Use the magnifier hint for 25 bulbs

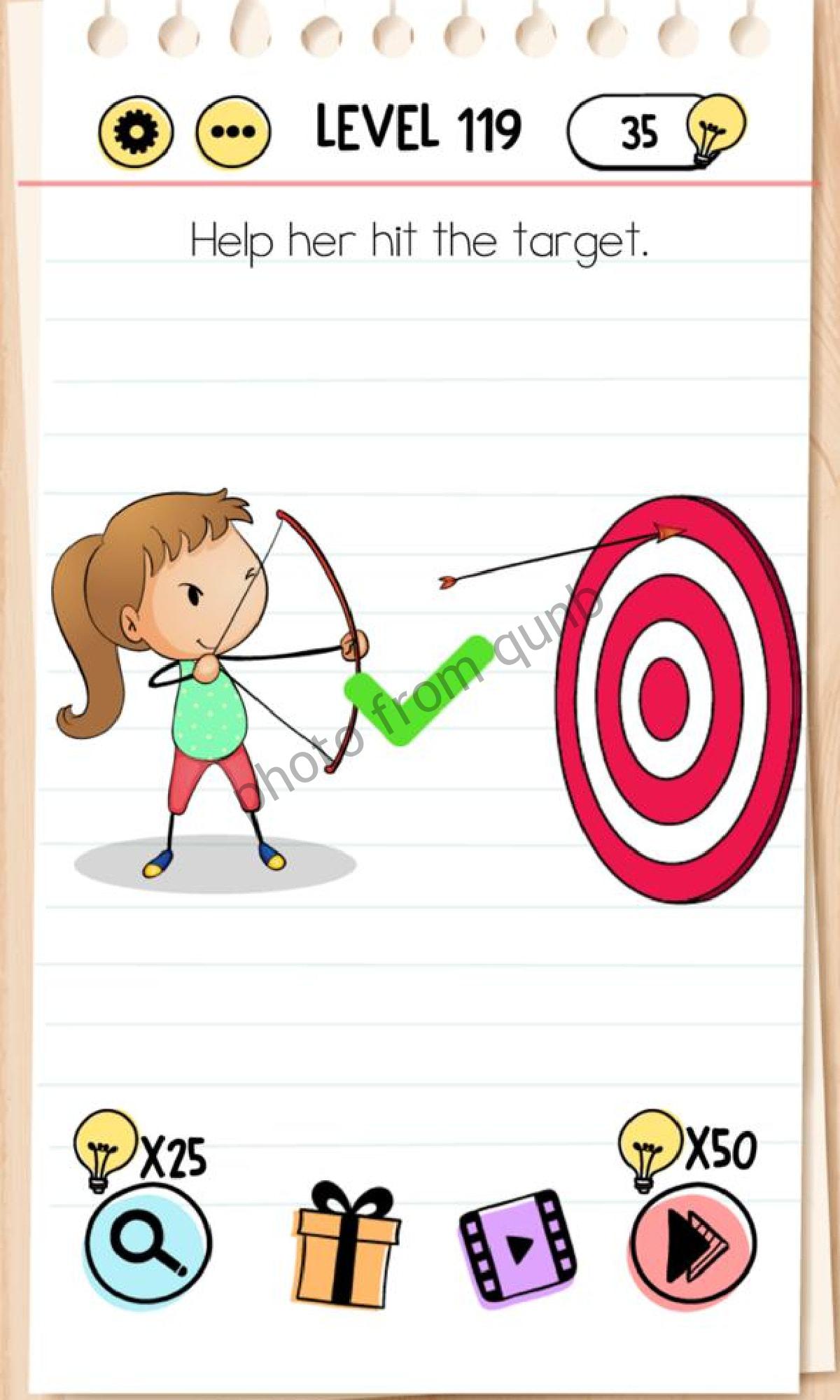click(x=147, y=1245)
